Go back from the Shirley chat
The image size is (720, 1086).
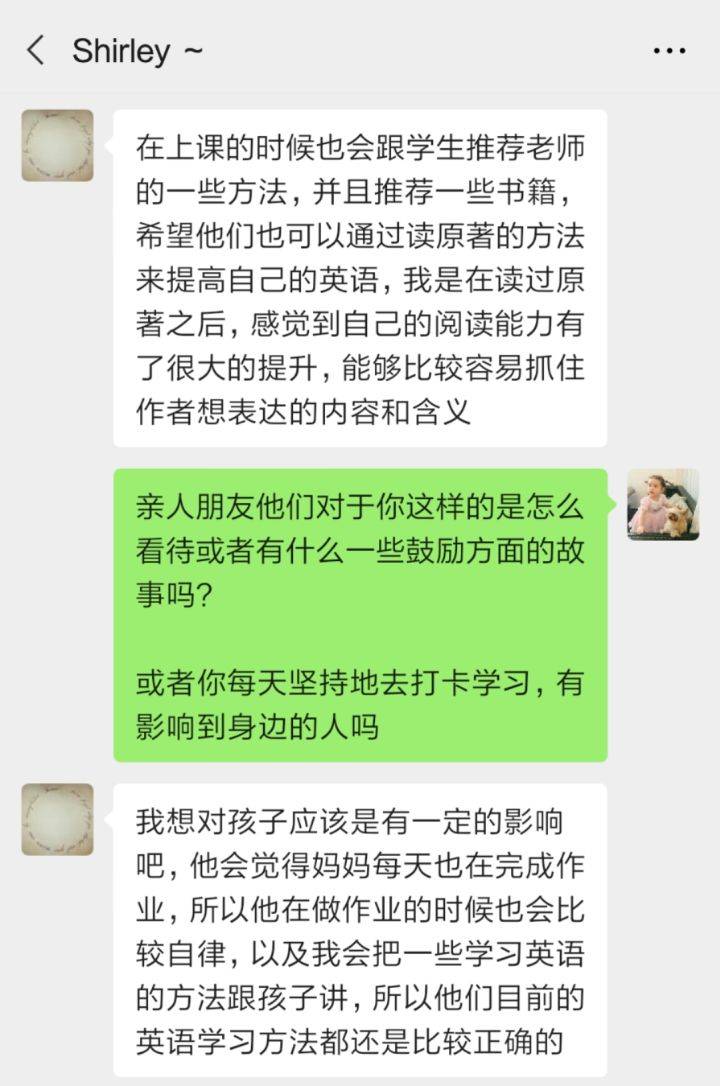pos(36,51)
